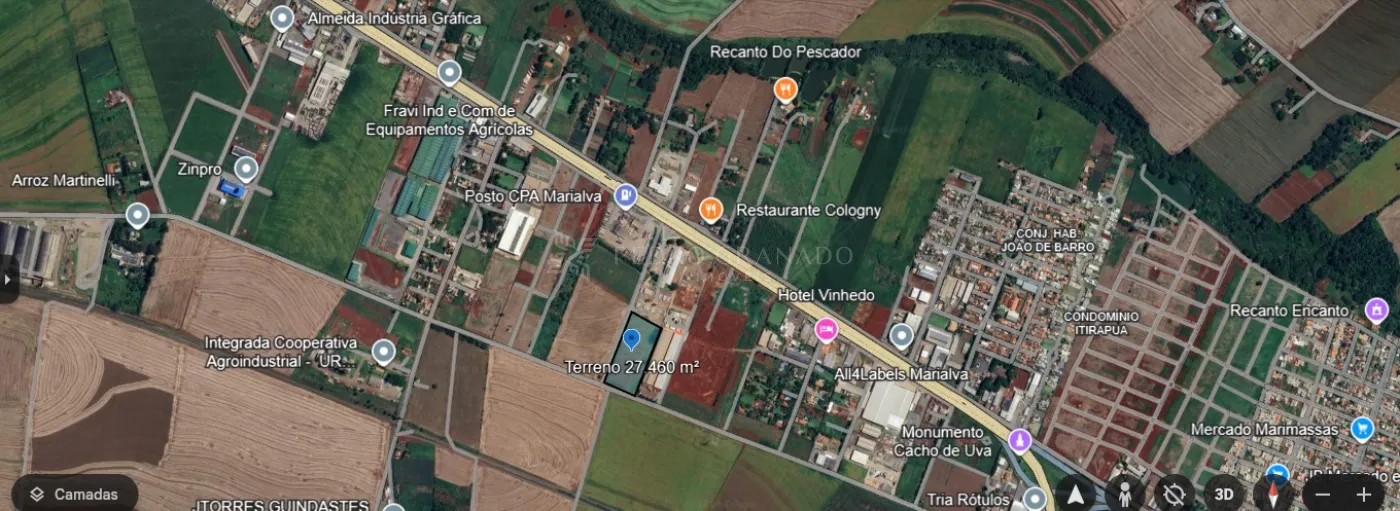Open Monumento Cacho de Uva pin

click(1019, 440)
